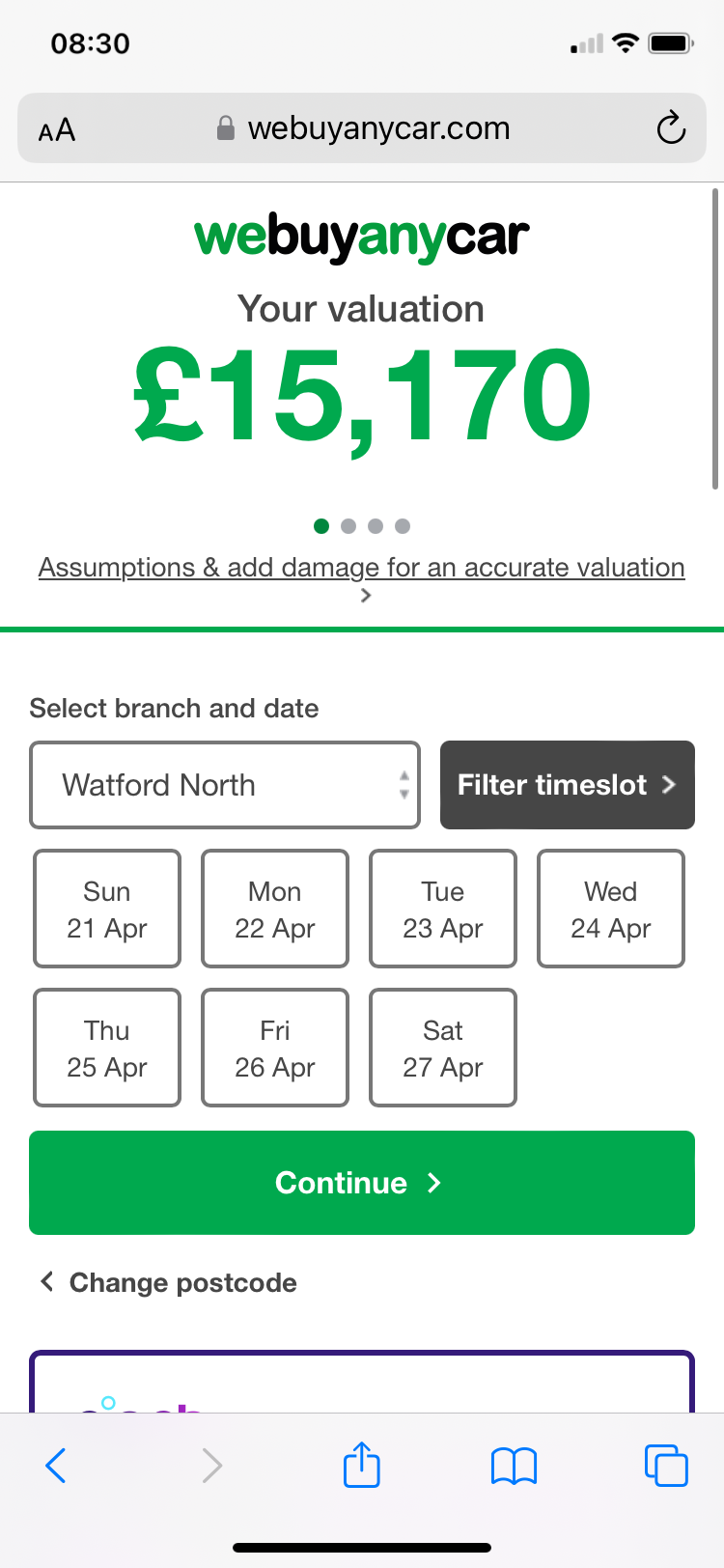Image resolution: width=724 pixels, height=1568 pixels.
Task: Select Wed 24 Apr date
Action: coord(611,910)
